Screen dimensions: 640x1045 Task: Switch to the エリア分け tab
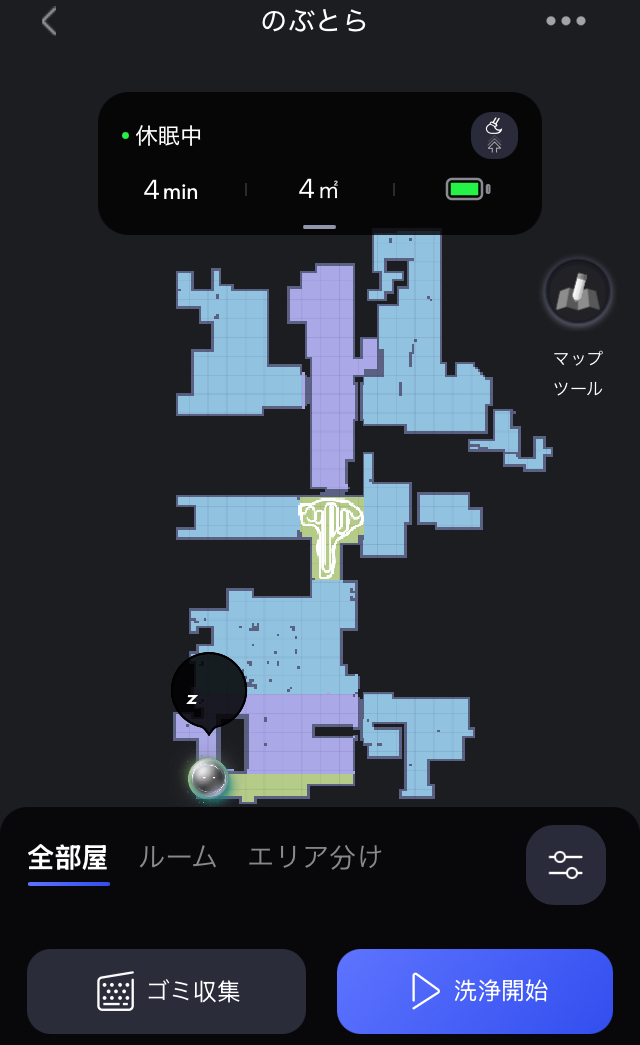point(315,857)
